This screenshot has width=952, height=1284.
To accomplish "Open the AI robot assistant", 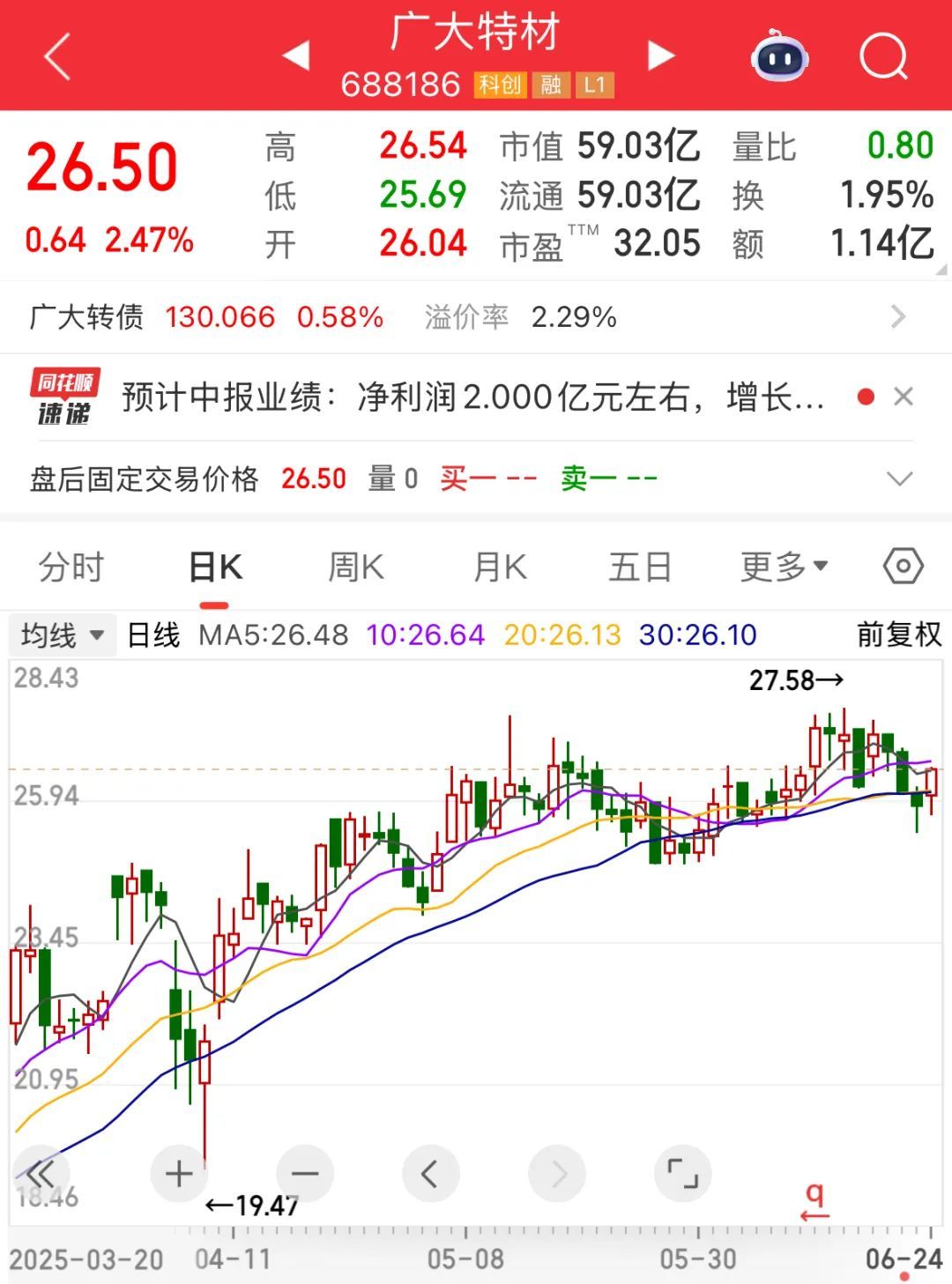I will [x=779, y=56].
